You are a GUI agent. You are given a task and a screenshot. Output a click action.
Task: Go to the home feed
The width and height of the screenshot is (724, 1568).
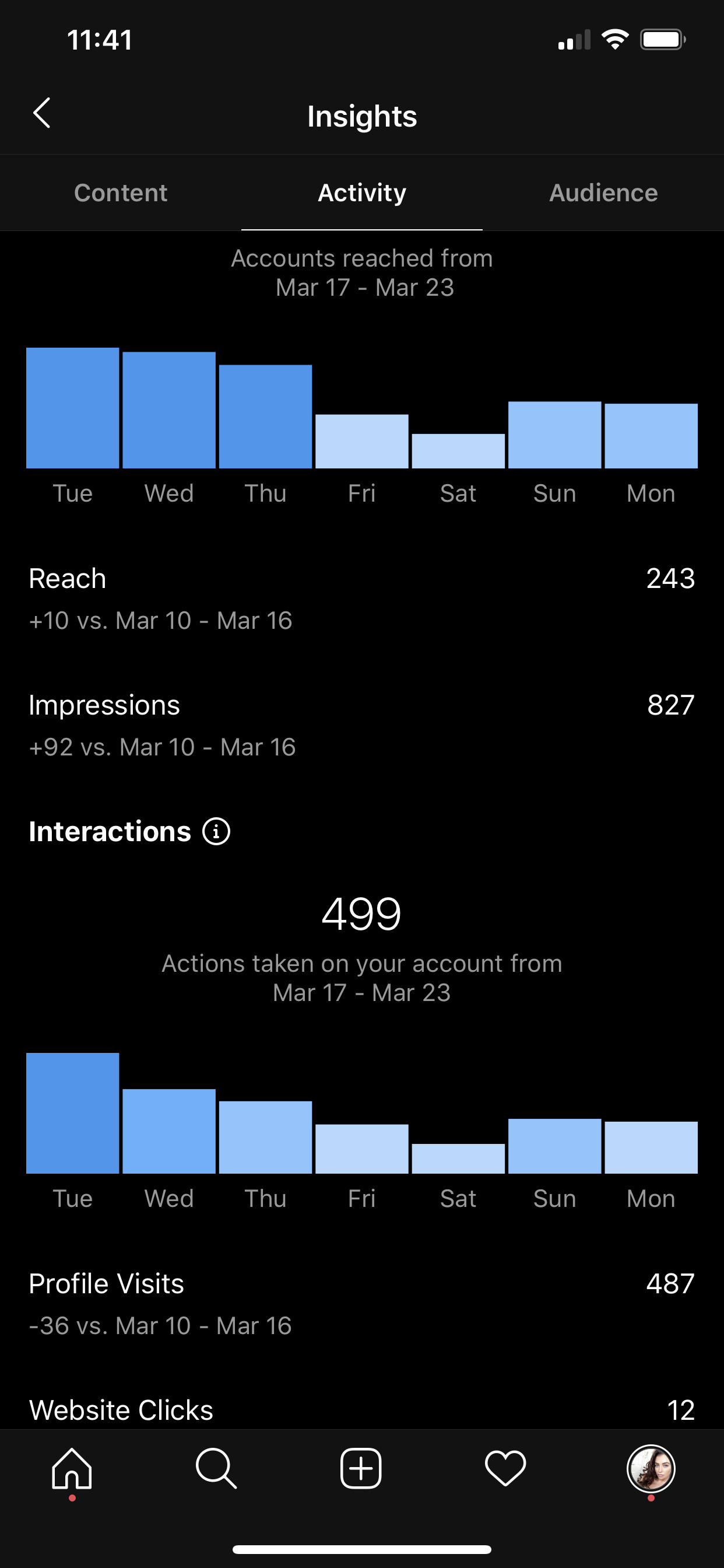click(72, 1469)
